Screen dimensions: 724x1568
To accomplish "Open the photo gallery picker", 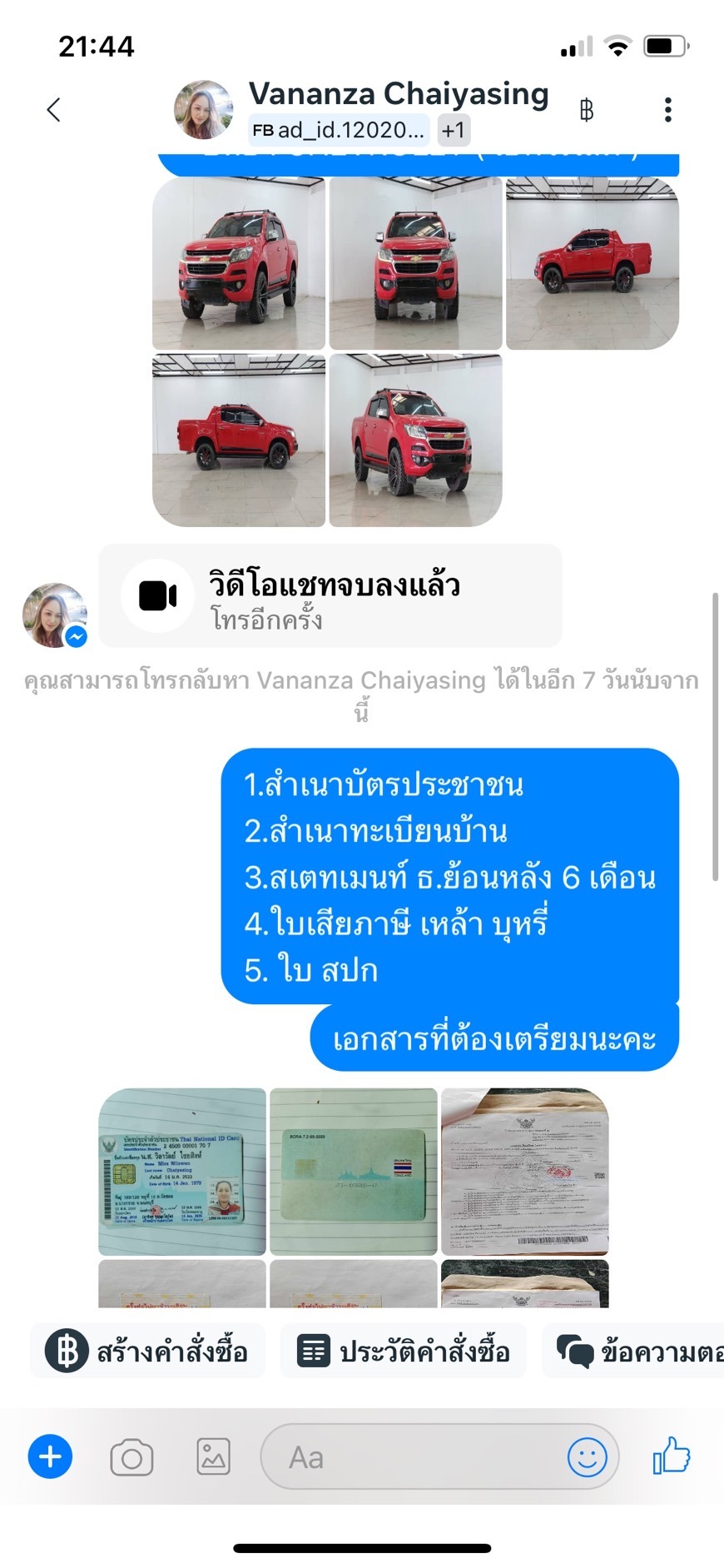I will click(214, 1457).
